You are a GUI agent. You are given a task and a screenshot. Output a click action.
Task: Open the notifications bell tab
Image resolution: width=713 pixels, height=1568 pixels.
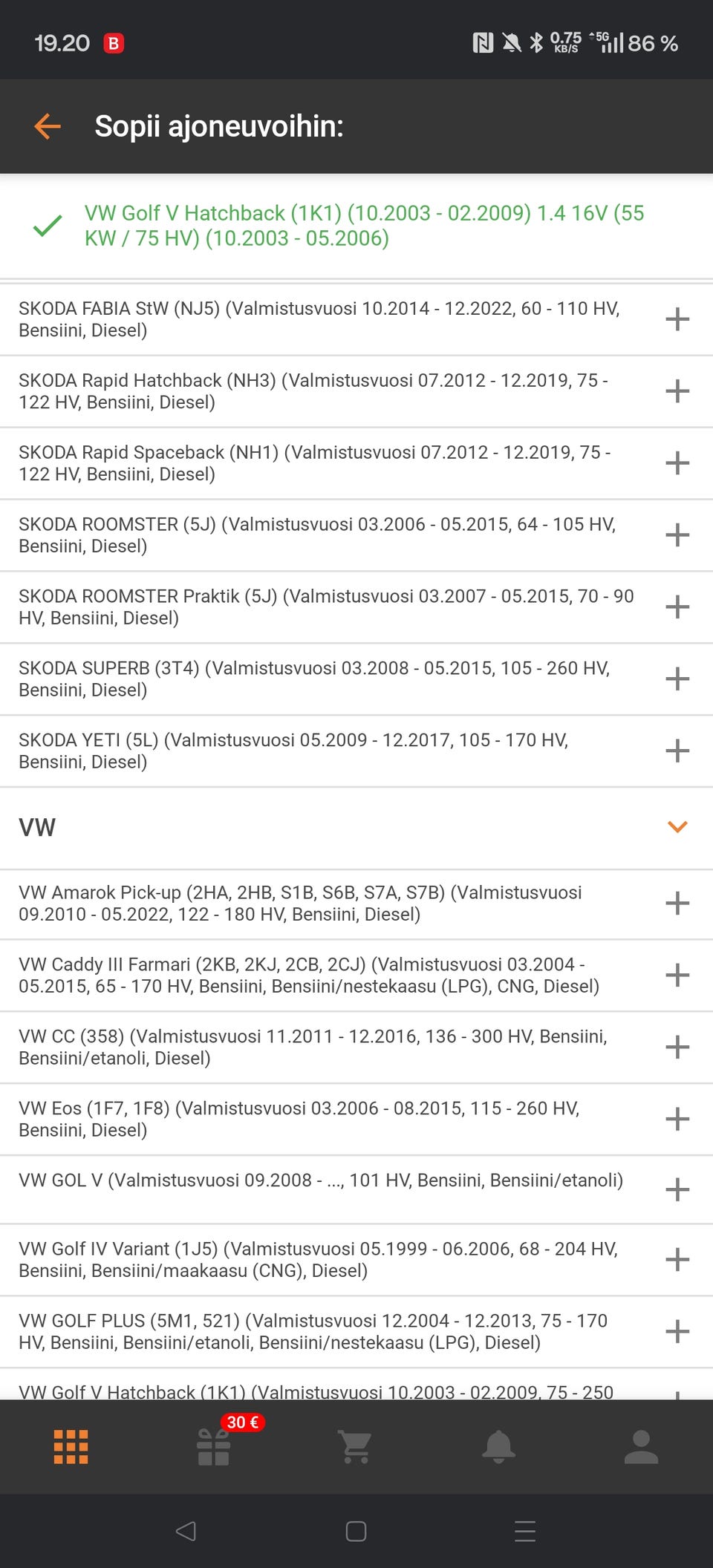[498, 1446]
